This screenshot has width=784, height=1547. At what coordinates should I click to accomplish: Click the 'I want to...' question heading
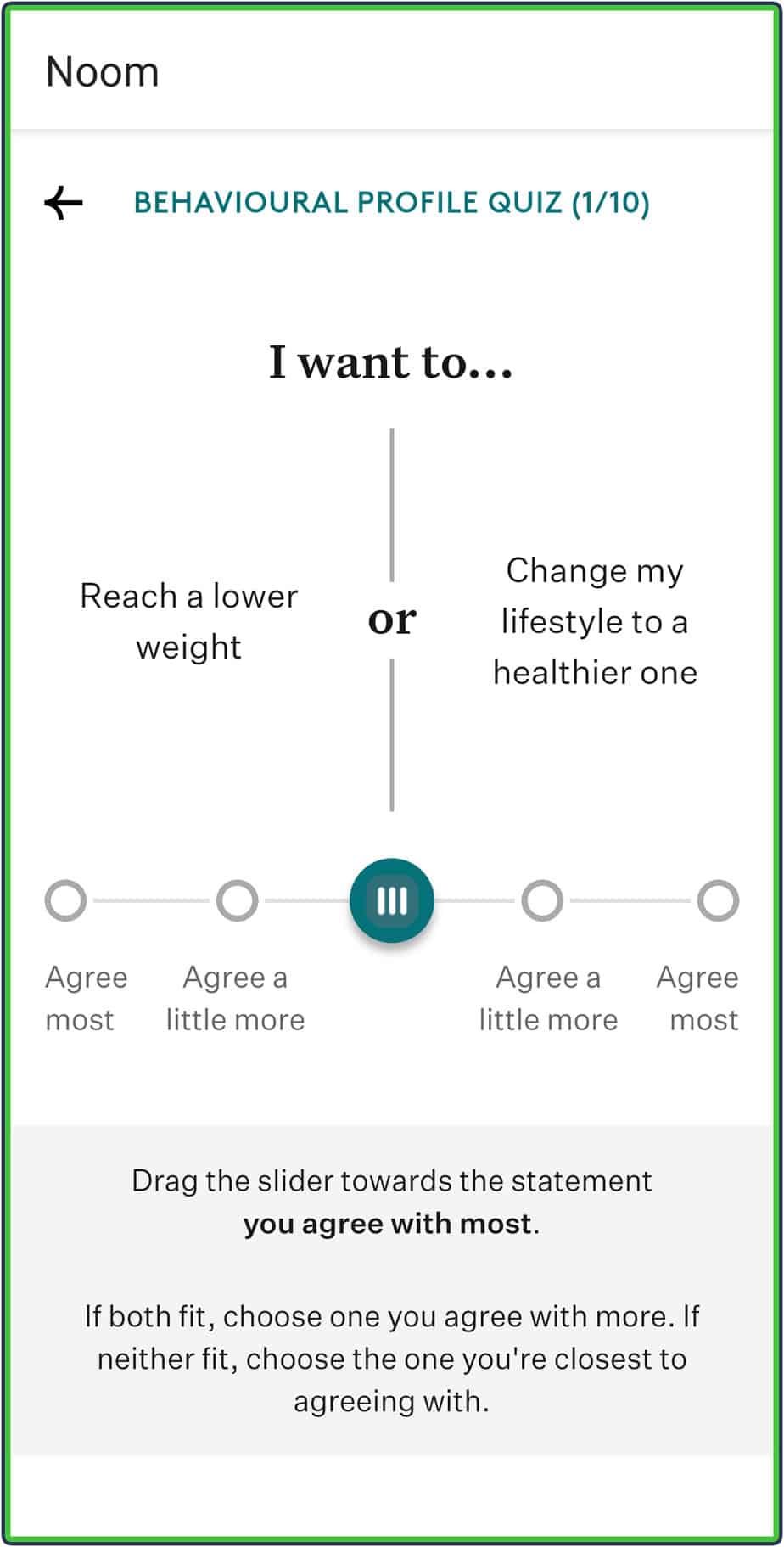click(x=392, y=363)
